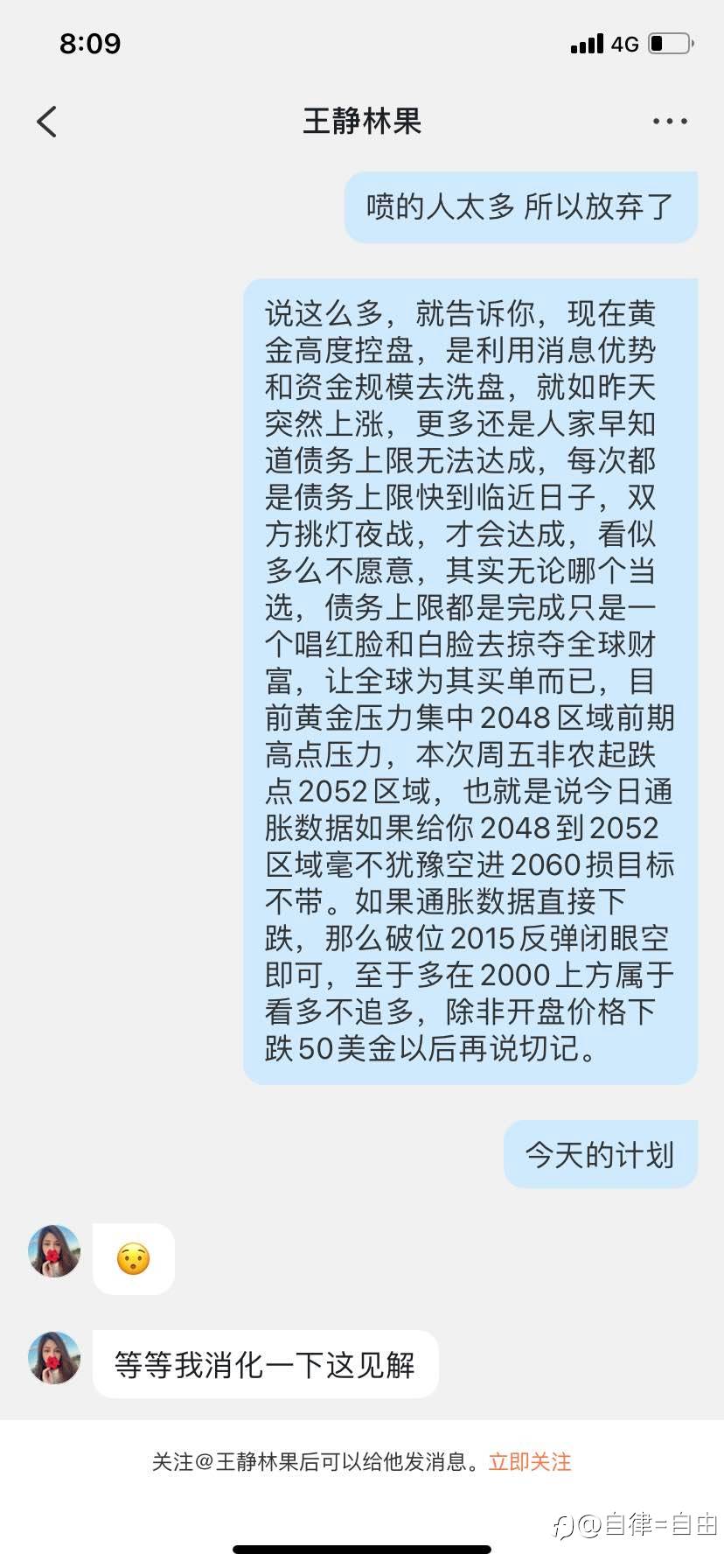Open the three-dot overflow menu
The image size is (724, 1568).
pos(670,122)
